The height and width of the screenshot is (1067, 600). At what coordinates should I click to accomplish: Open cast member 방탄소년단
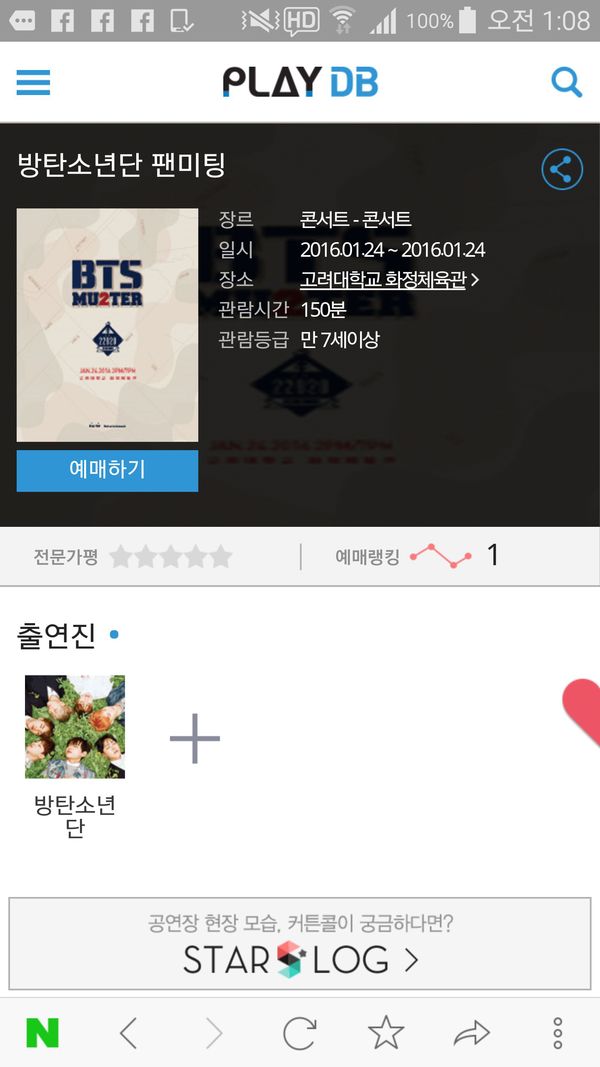(75, 727)
